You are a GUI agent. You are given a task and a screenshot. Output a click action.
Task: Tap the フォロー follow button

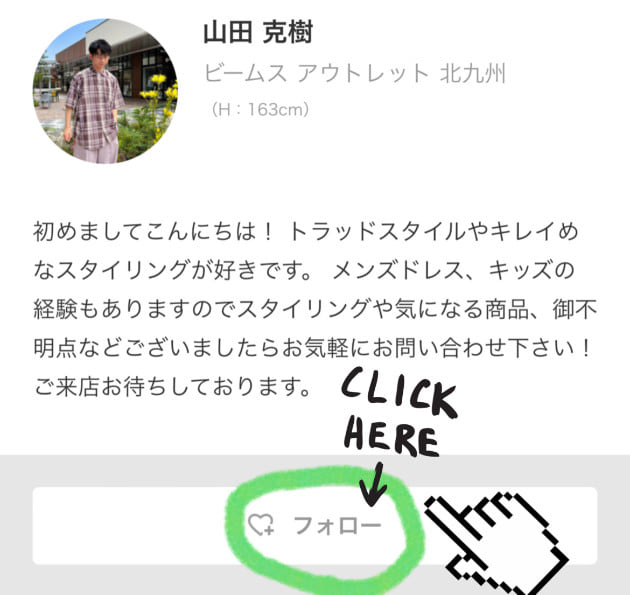tap(315, 525)
